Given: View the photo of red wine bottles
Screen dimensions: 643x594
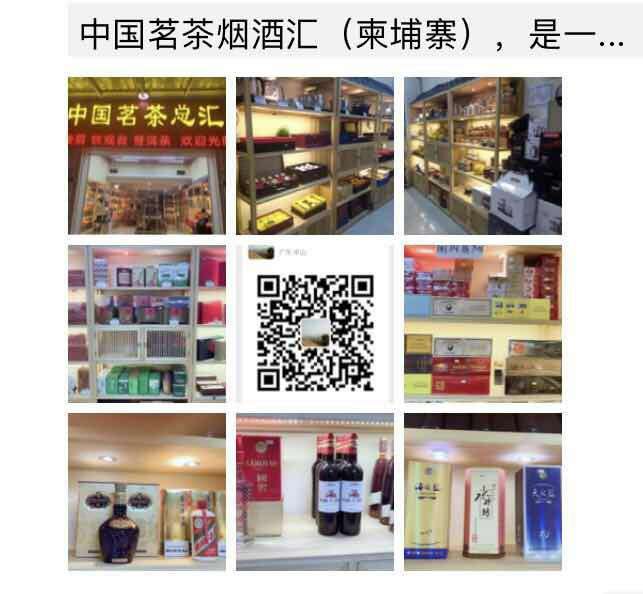Looking at the screenshot, I should (315, 492).
